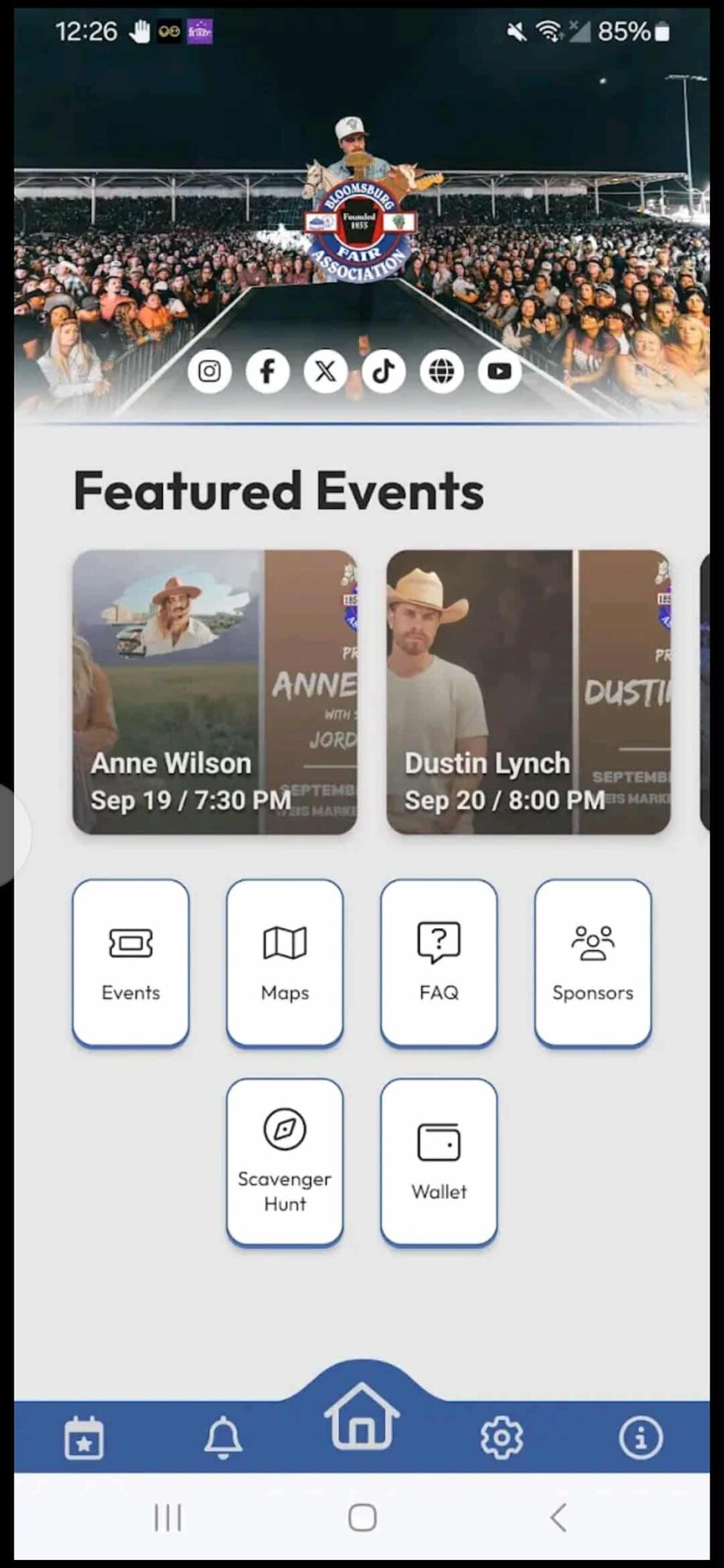Open the Wallet tile
This screenshot has width=724, height=1568.
tap(439, 1161)
